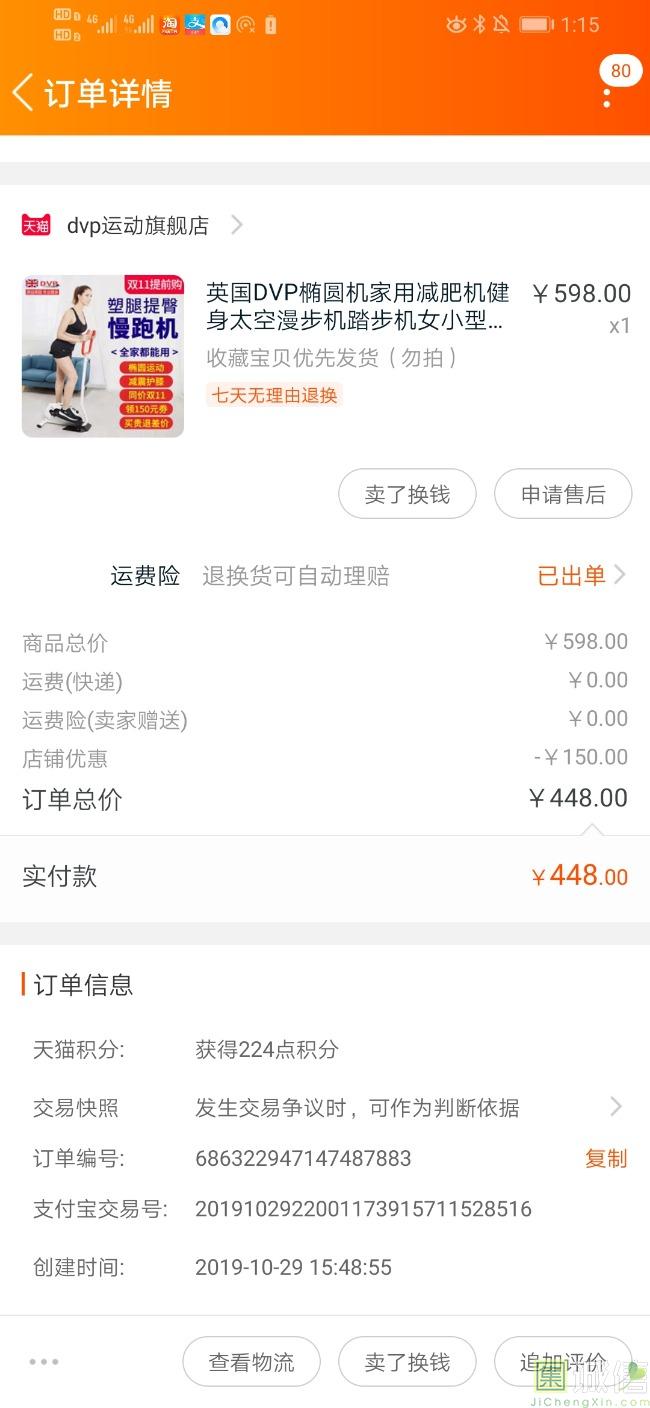The width and height of the screenshot is (650, 1408).
Task: Open the DVP elliptical machine product item
Action: [326, 356]
